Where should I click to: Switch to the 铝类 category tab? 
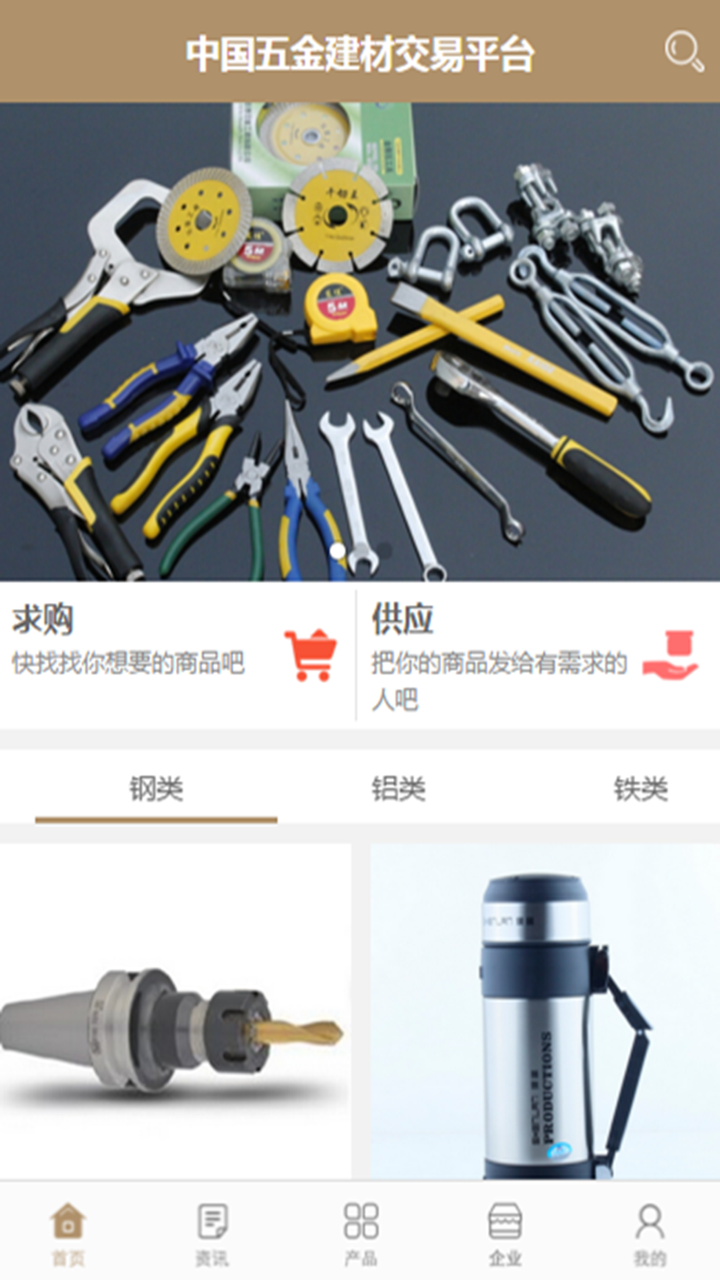pyautogui.click(x=397, y=790)
